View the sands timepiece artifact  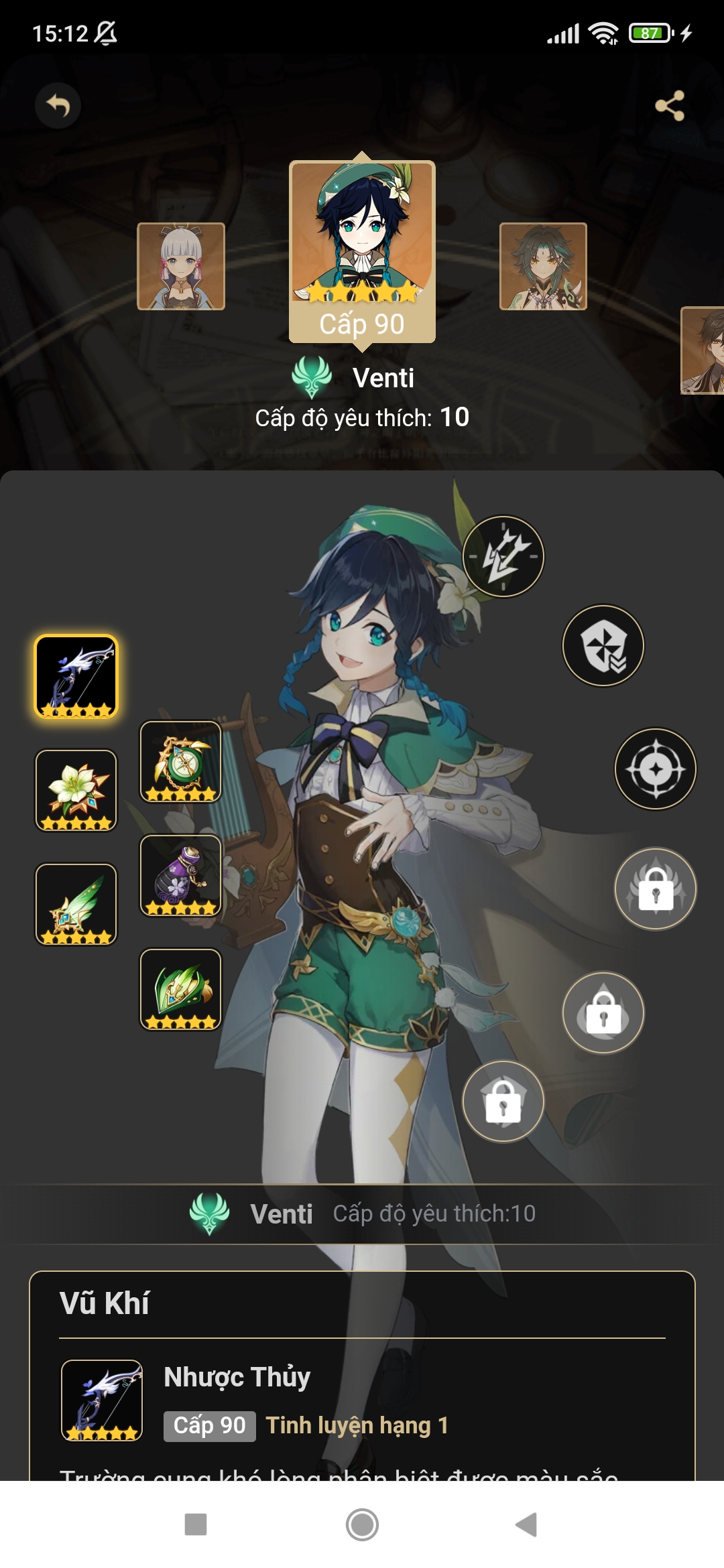pos(180,762)
